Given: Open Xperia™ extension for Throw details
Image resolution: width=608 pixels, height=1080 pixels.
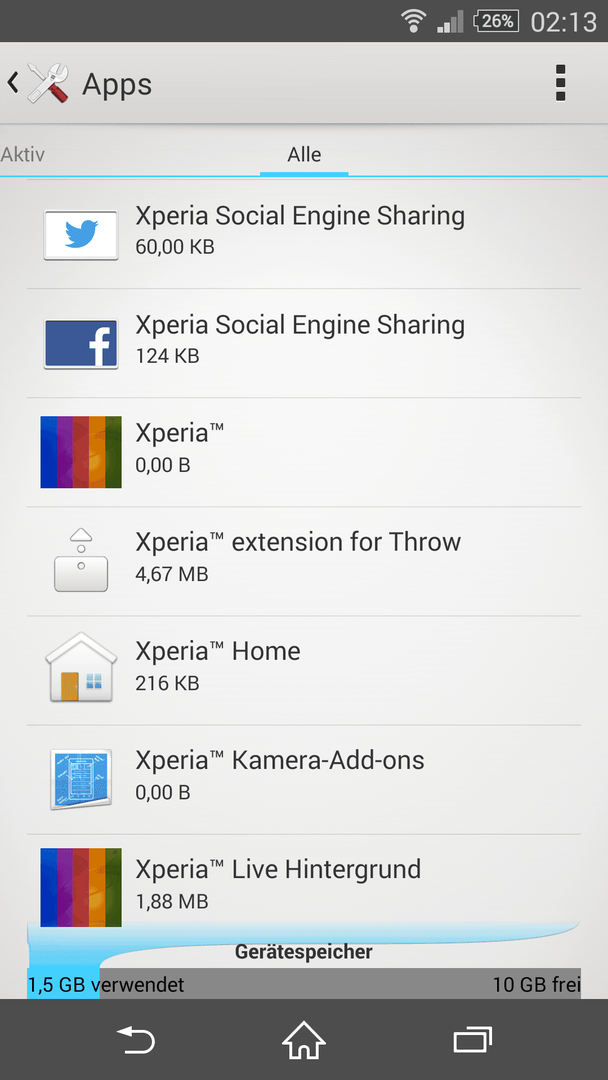Looking at the screenshot, I should 304,561.
